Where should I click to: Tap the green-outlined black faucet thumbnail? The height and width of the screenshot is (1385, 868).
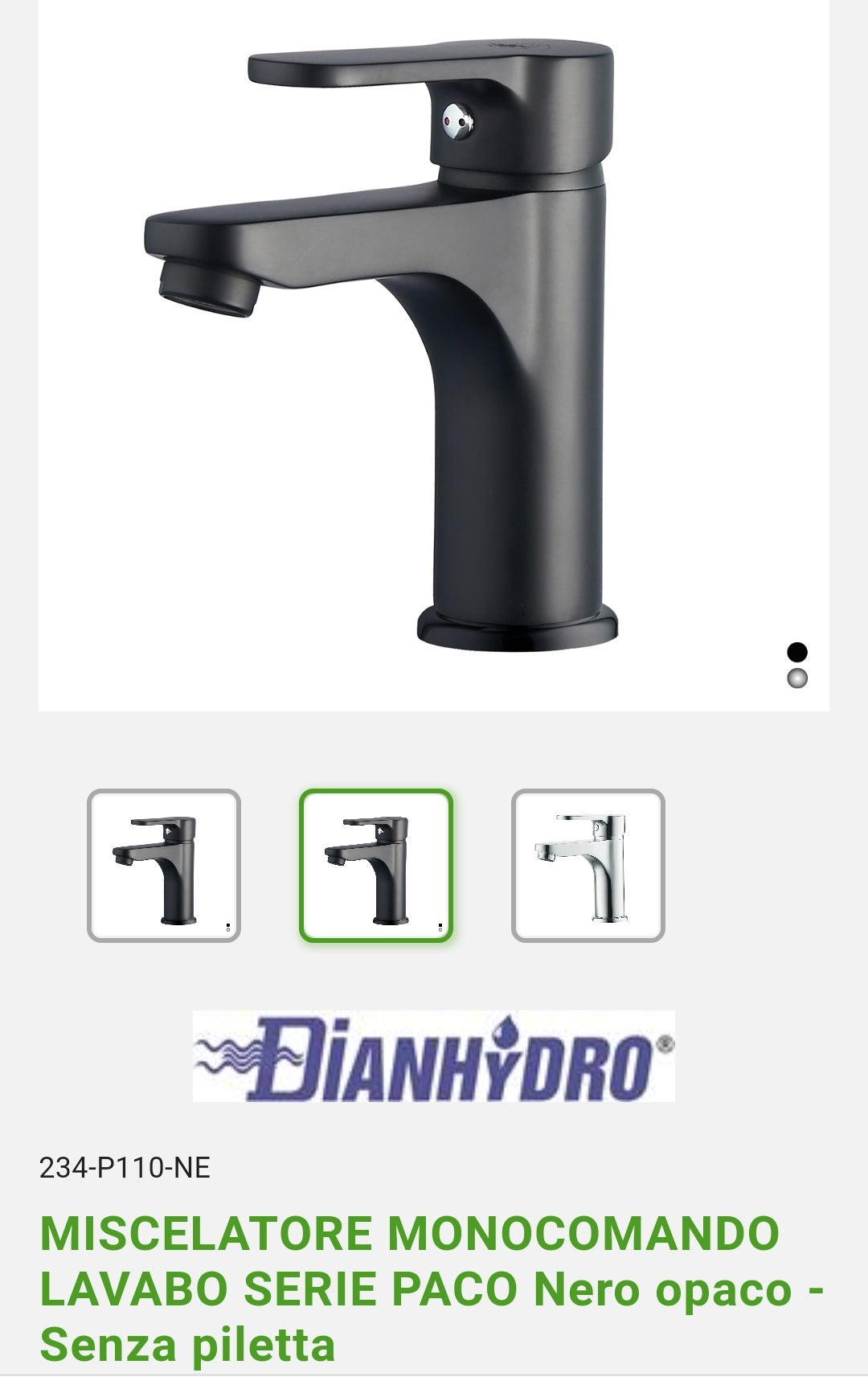376,866
